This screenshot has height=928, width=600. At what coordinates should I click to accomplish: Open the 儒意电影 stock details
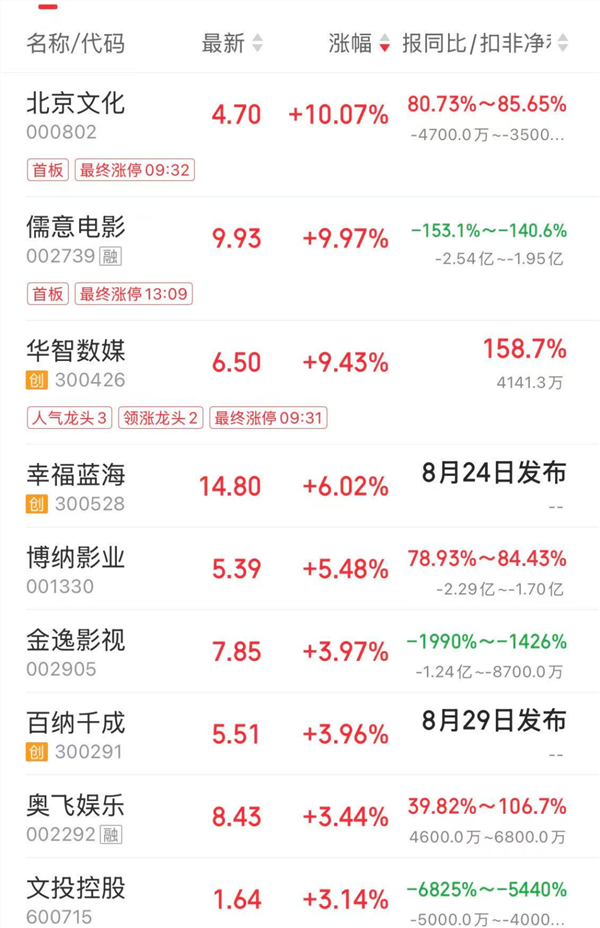coord(300,259)
